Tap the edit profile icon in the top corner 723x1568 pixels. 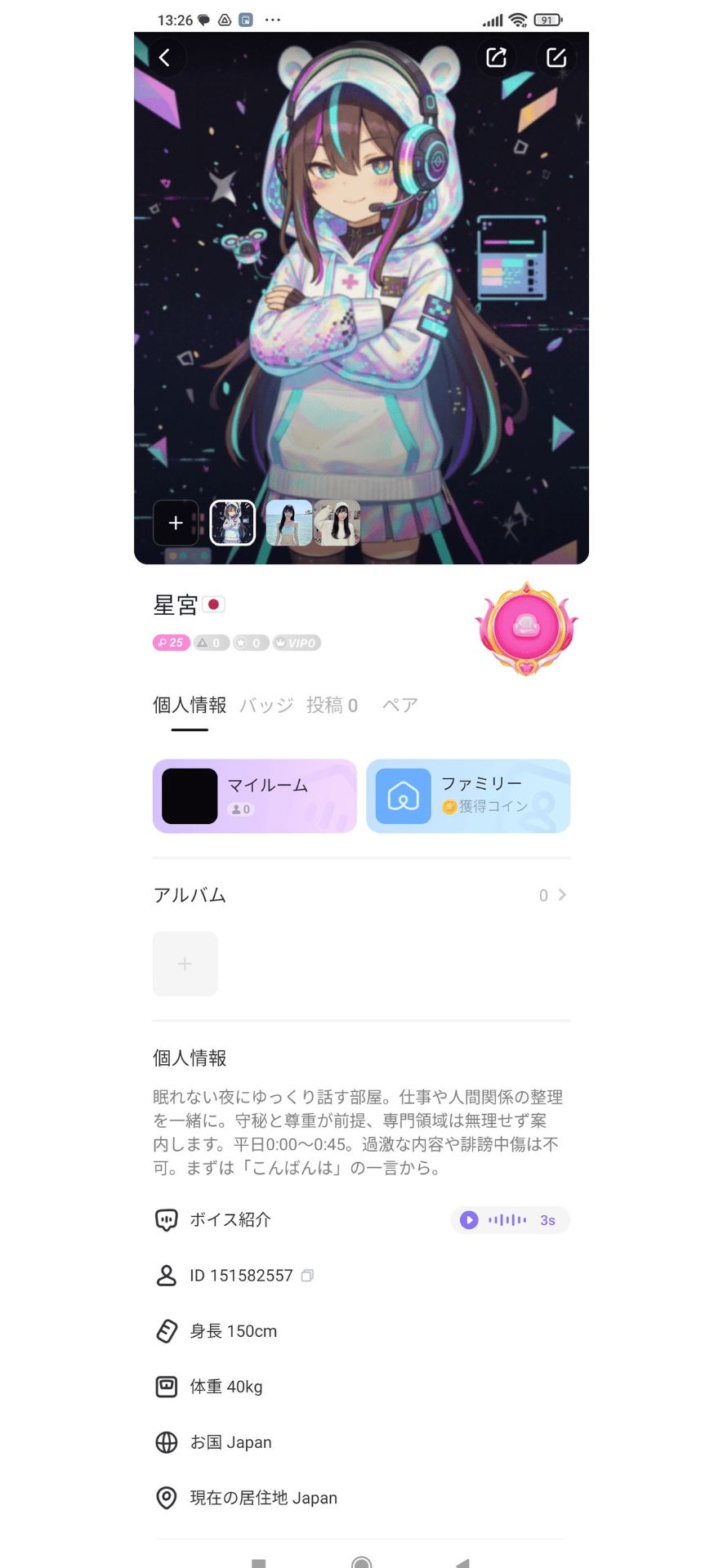(x=556, y=58)
